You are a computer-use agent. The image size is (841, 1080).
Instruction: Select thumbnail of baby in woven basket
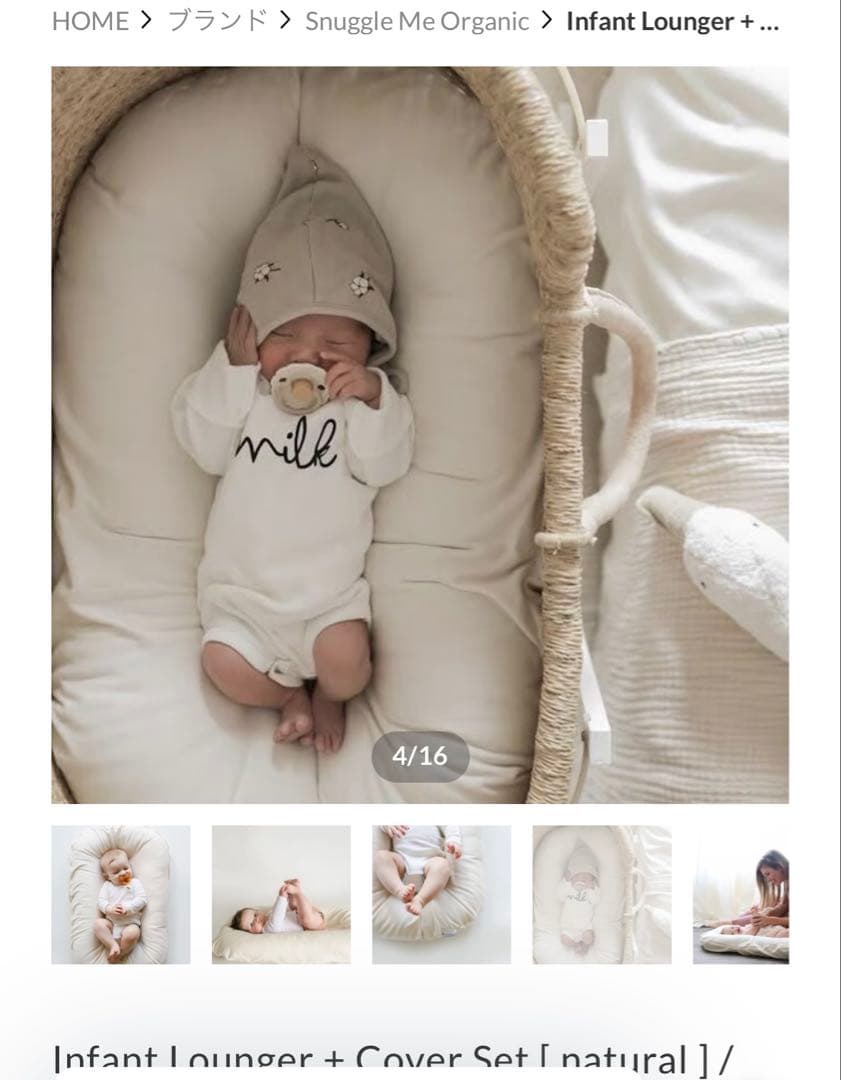[x=601, y=894]
